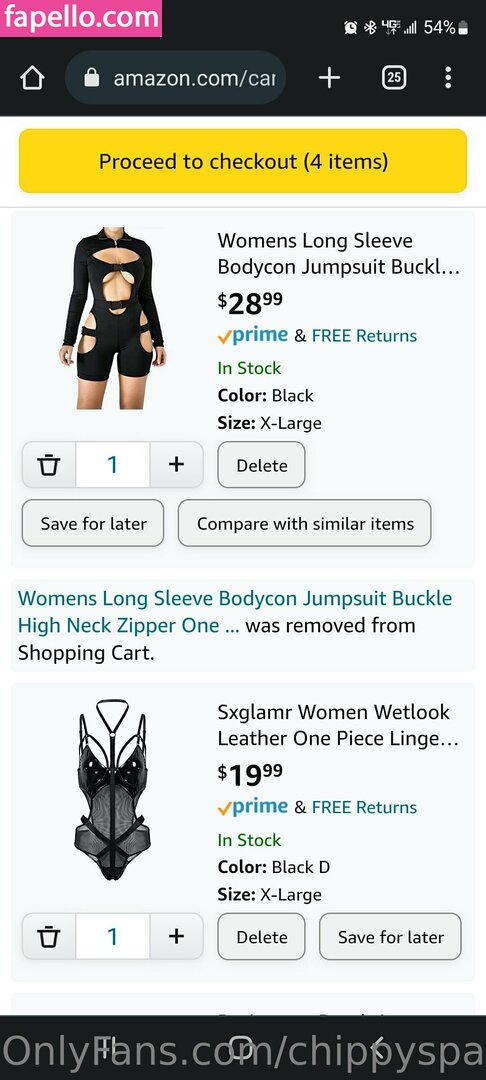Open a new browser tab
This screenshot has width=486, height=1080.
(329, 78)
